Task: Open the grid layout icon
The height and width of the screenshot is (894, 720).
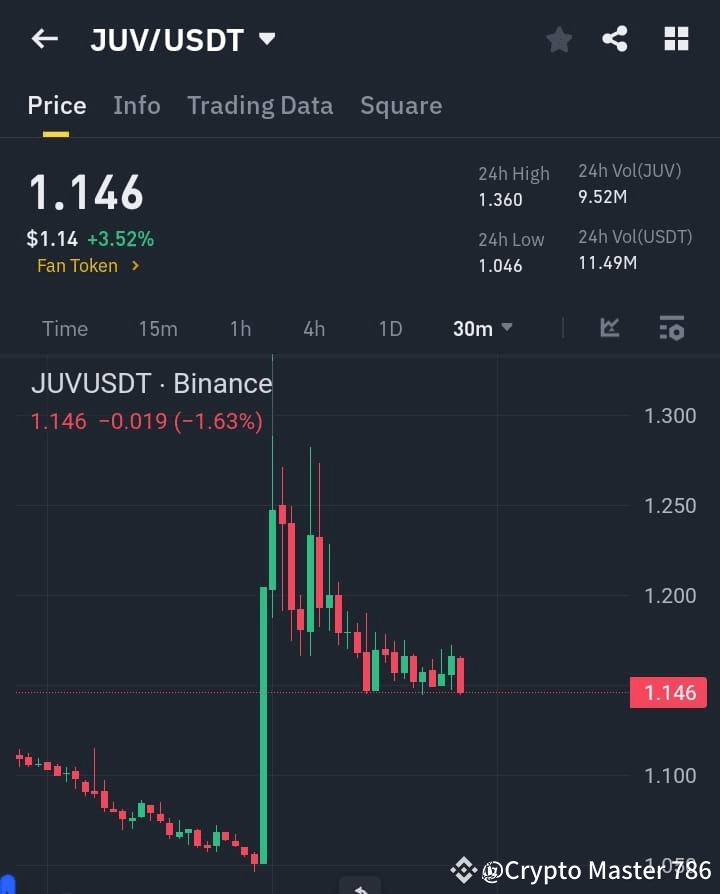Action: (676, 38)
